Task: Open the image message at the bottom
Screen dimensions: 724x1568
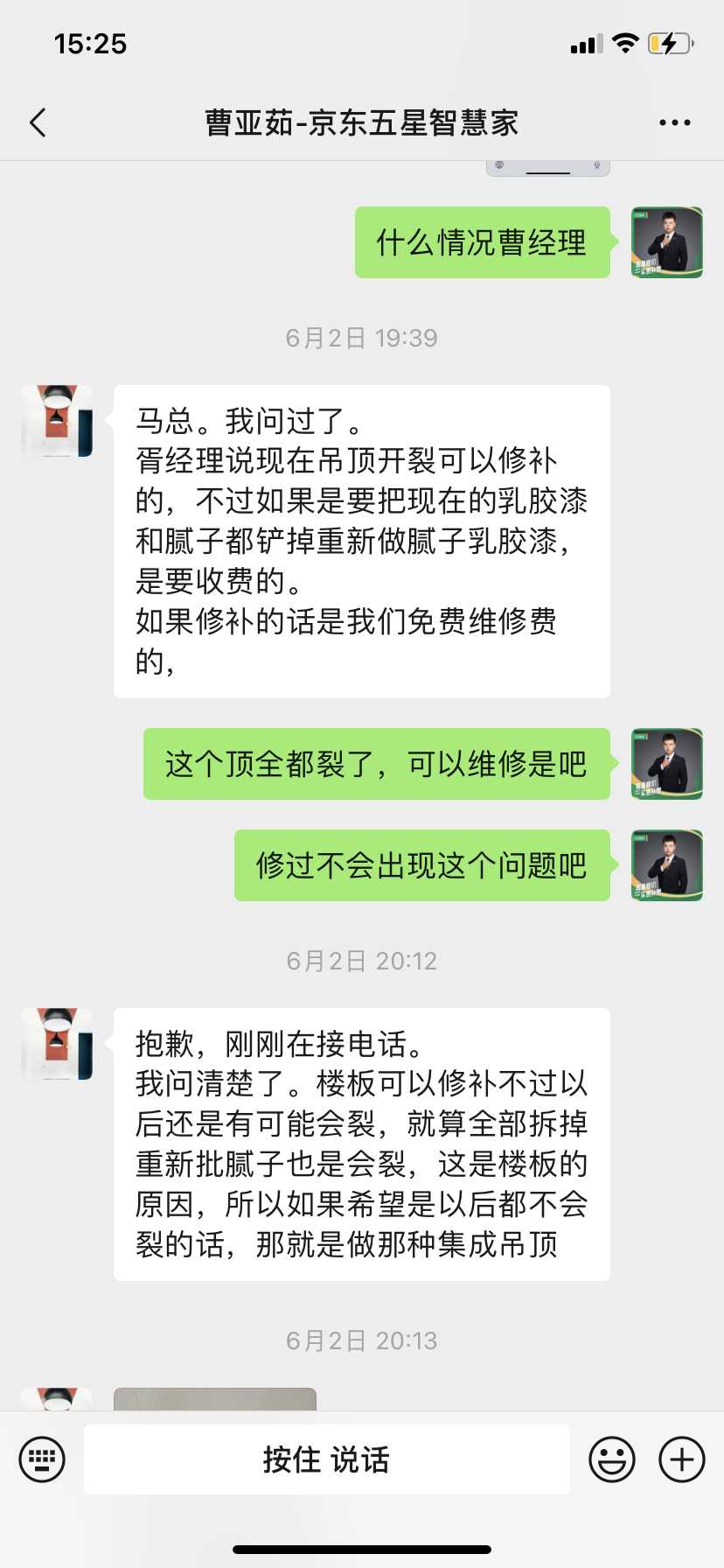Action: point(214,1398)
